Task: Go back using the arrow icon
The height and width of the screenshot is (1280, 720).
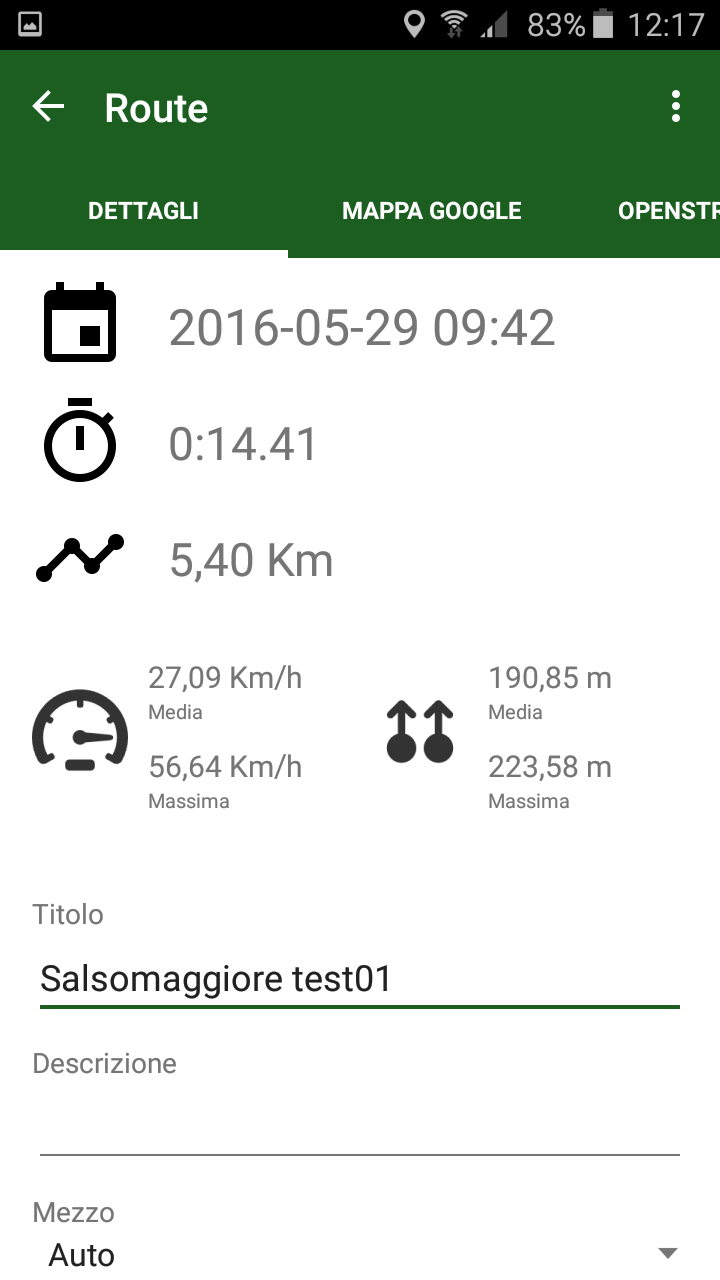Action: [x=48, y=107]
